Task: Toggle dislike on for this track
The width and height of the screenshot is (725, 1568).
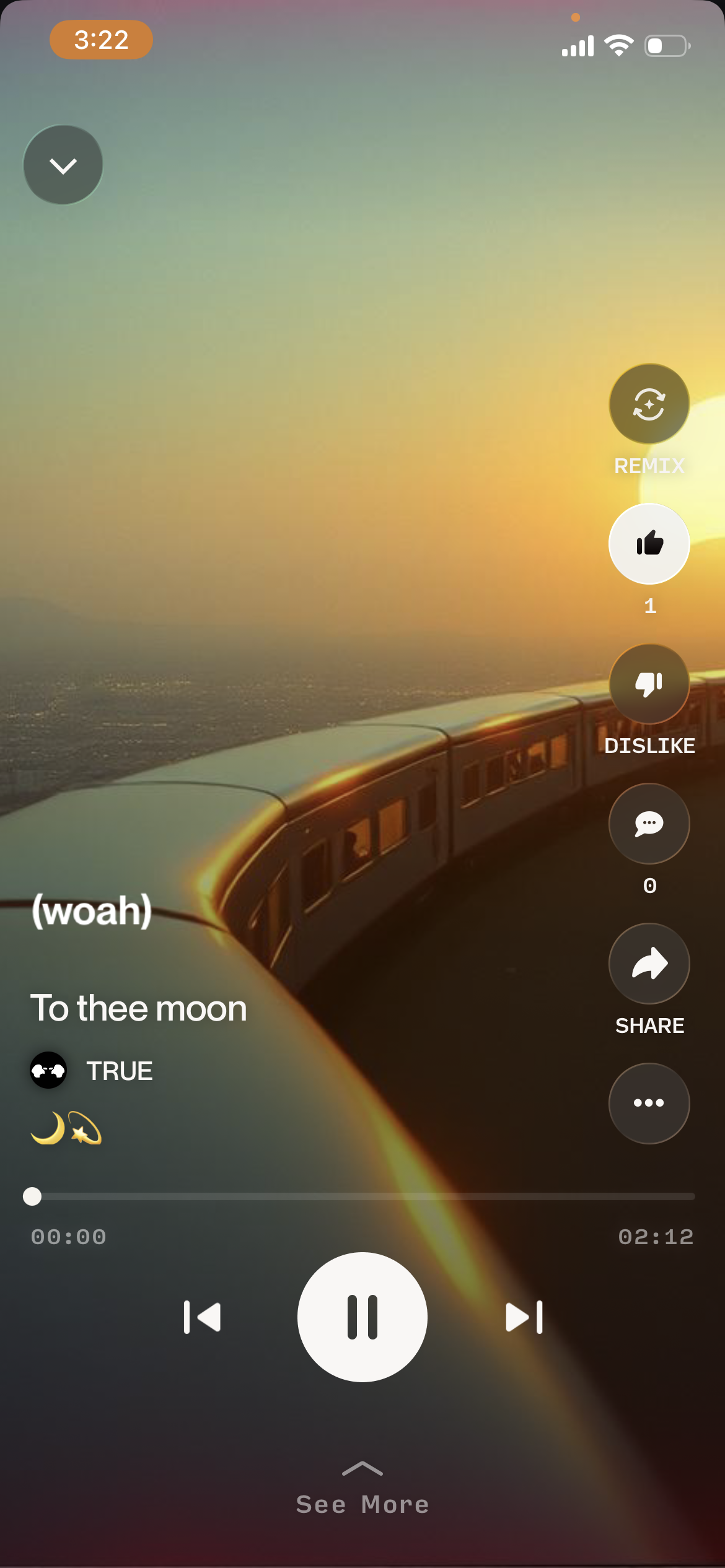Action: tap(649, 683)
